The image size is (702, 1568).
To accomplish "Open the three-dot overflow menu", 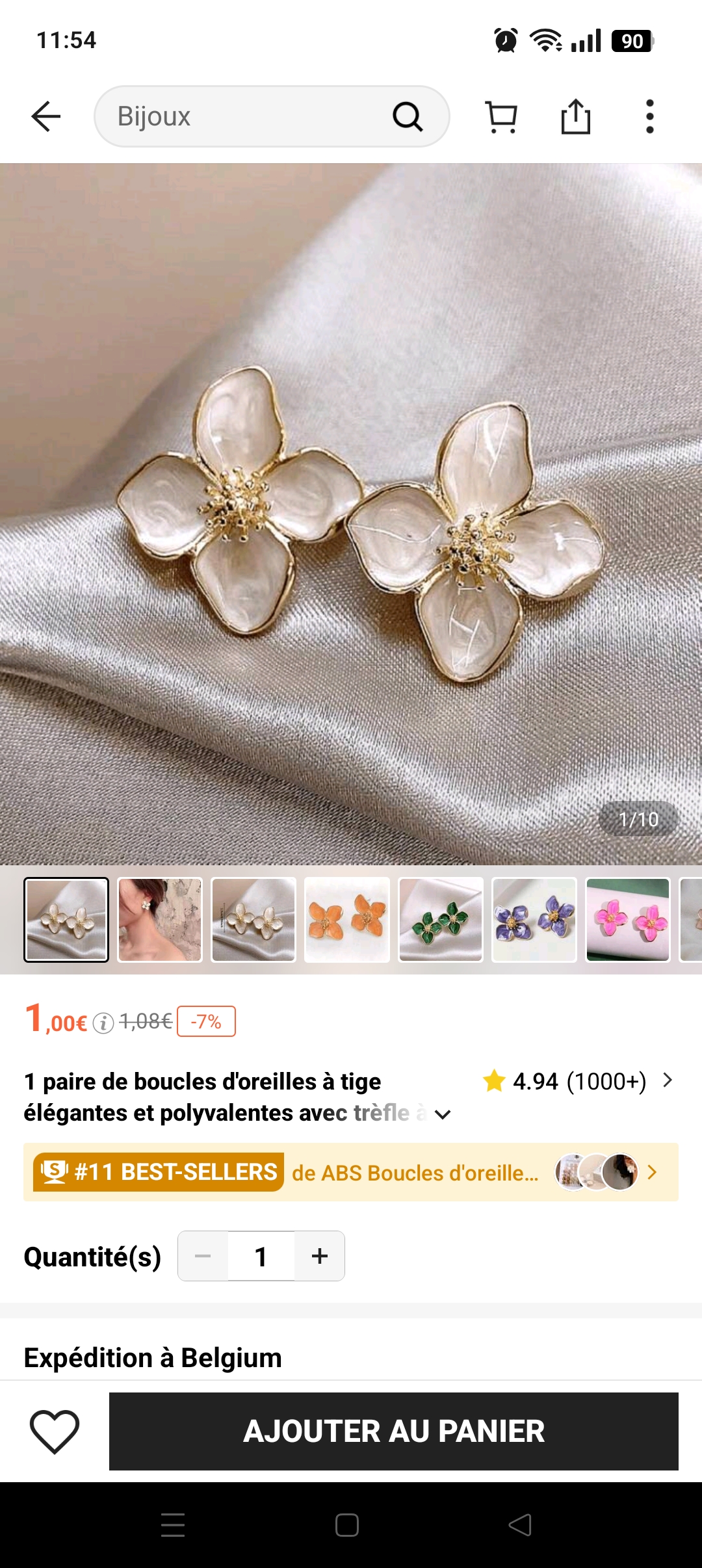I will pyautogui.click(x=649, y=117).
